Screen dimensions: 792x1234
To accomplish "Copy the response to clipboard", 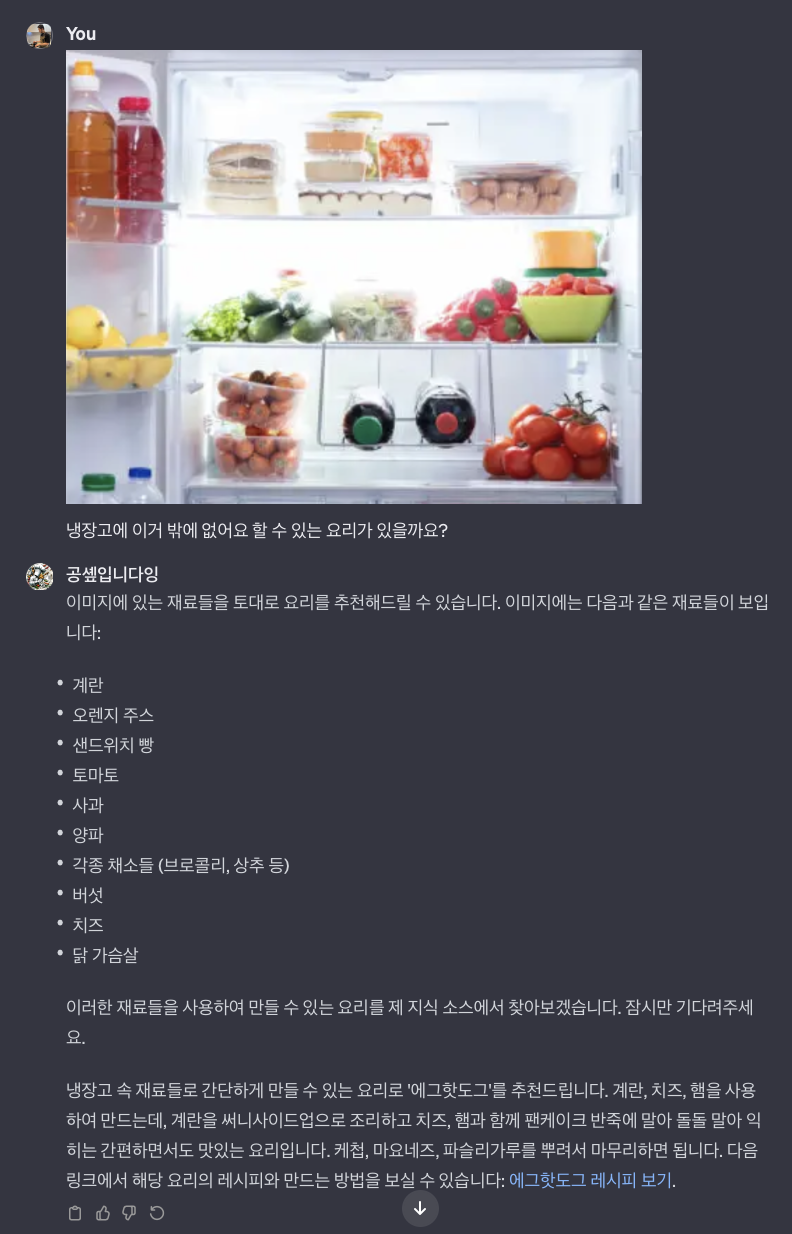I will pyautogui.click(x=75, y=1213).
